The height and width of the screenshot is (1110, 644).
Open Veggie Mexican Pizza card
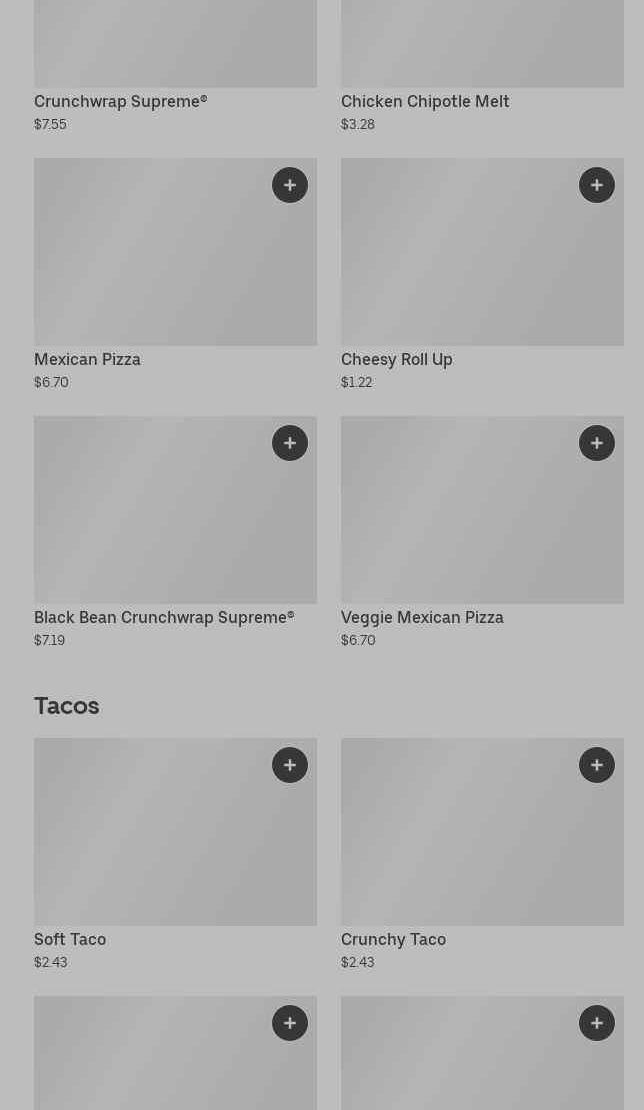click(483, 532)
